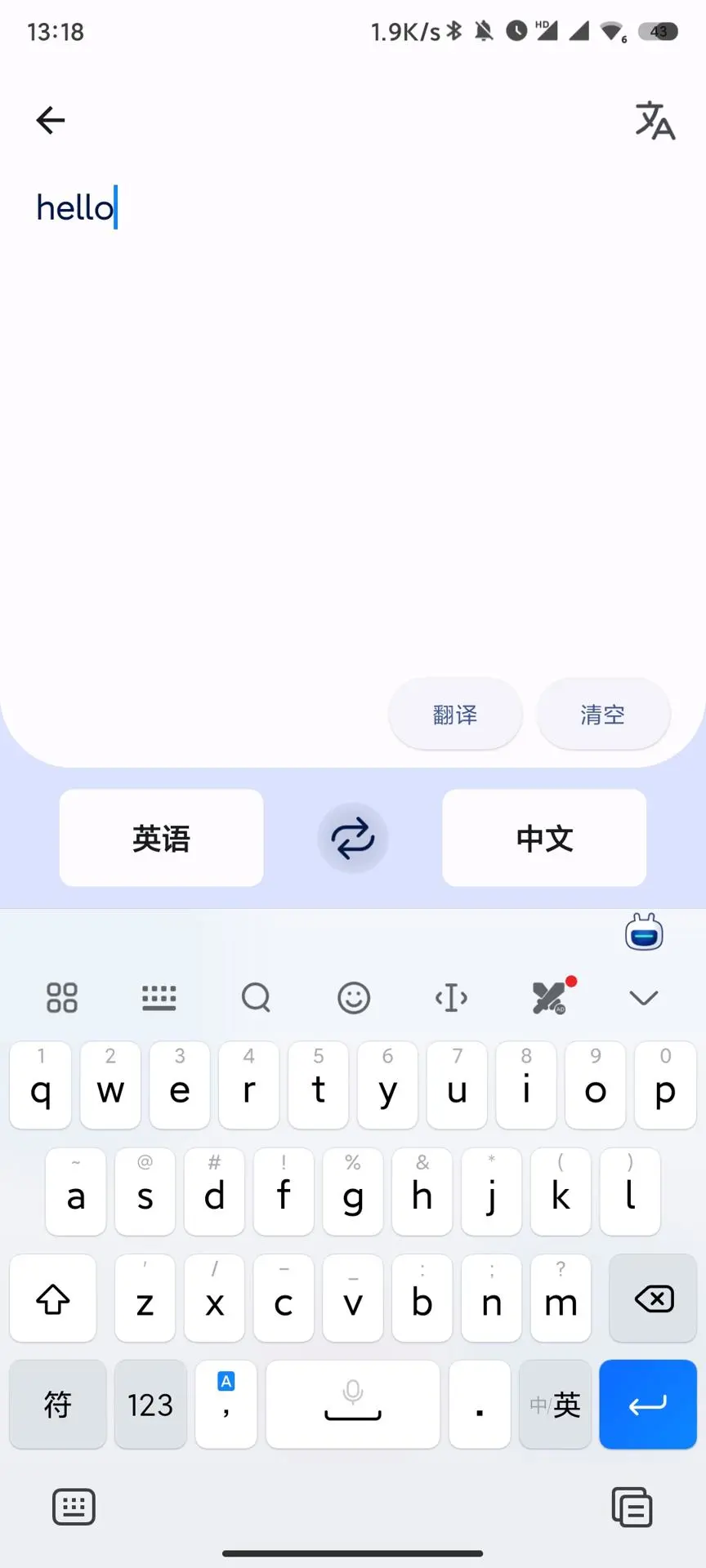Toggle input between Chinese and English
The height and width of the screenshot is (1568, 706).
555,1405
